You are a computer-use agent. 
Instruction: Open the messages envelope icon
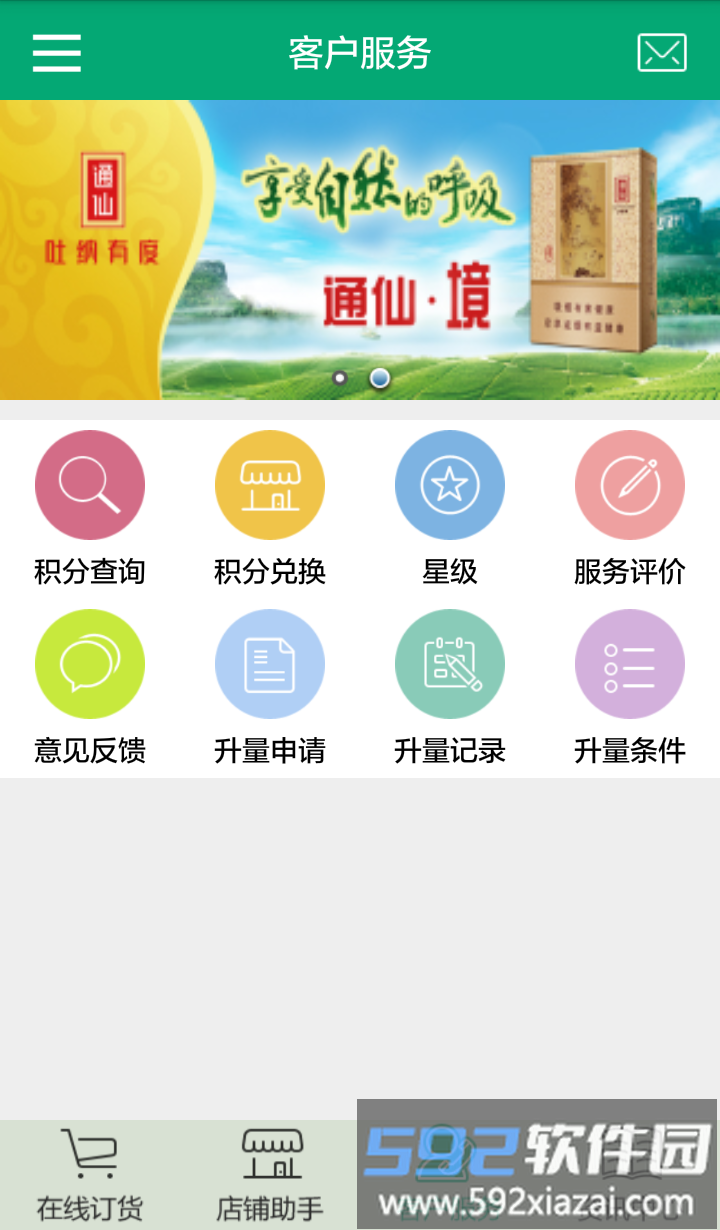(662, 53)
